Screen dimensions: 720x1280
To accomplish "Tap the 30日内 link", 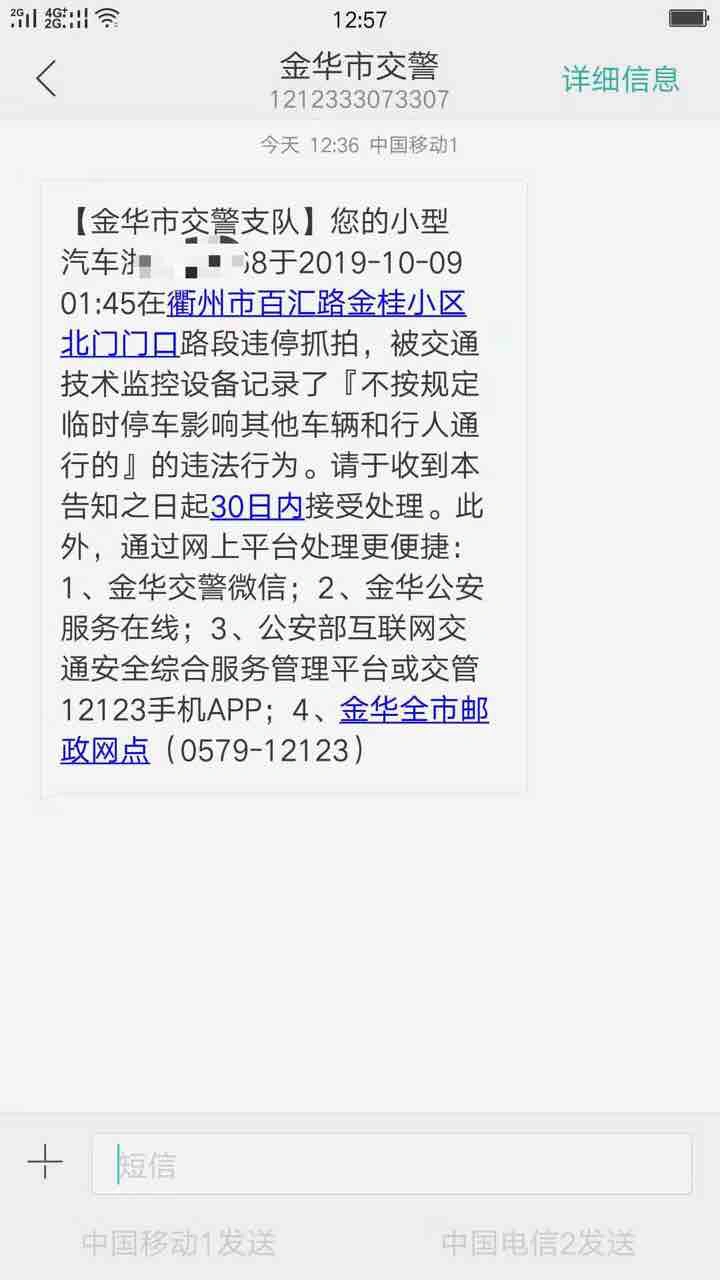I will pos(257,506).
